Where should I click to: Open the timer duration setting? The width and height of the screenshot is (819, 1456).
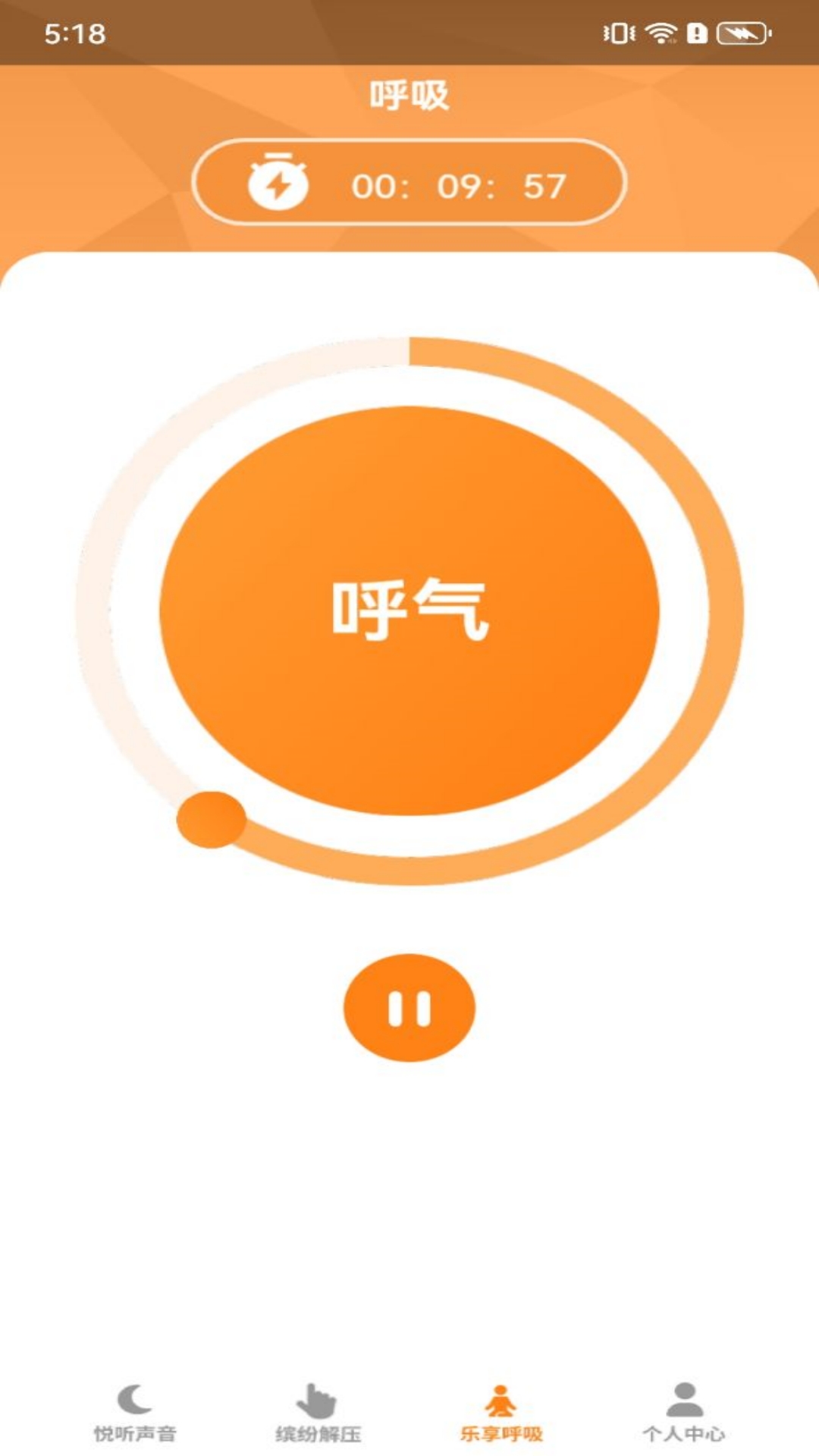409,184
